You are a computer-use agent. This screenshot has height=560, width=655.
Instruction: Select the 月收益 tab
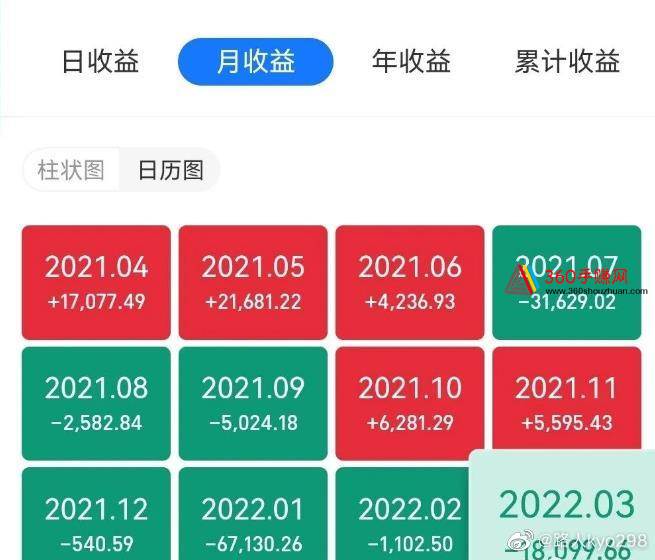pos(255,62)
